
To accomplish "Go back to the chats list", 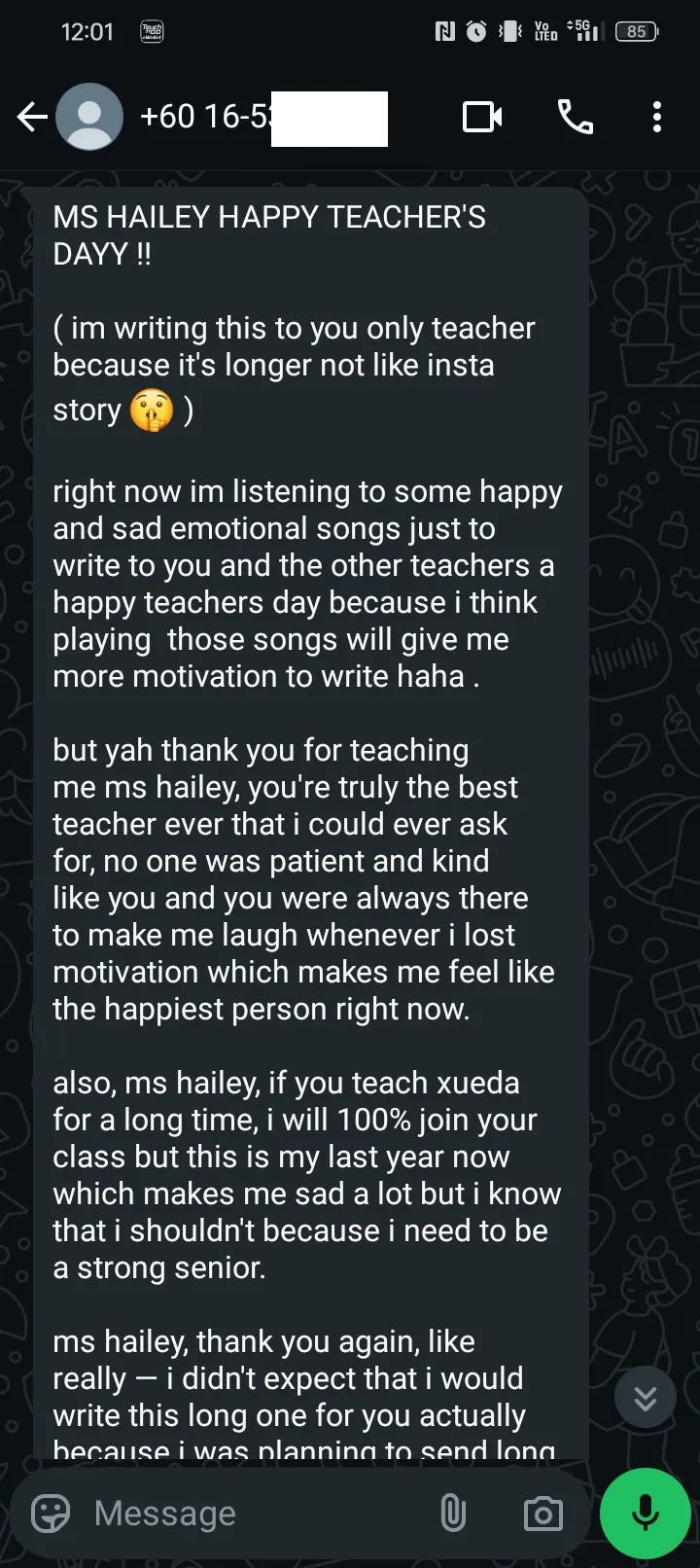I will 32,118.
